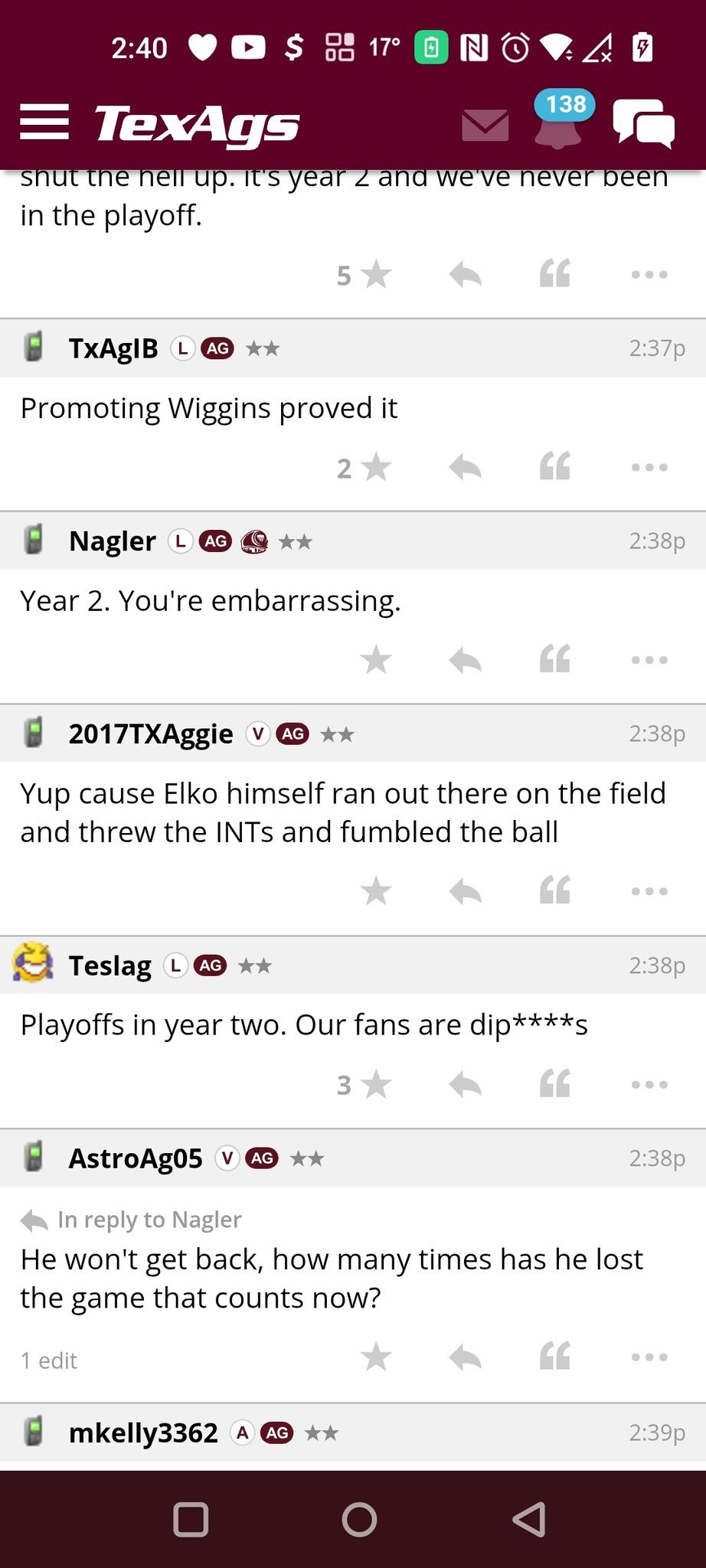Screen dimensions: 706x1568
Task: View the 1 edit on AstroAg05's post
Action: click(49, 1361)
